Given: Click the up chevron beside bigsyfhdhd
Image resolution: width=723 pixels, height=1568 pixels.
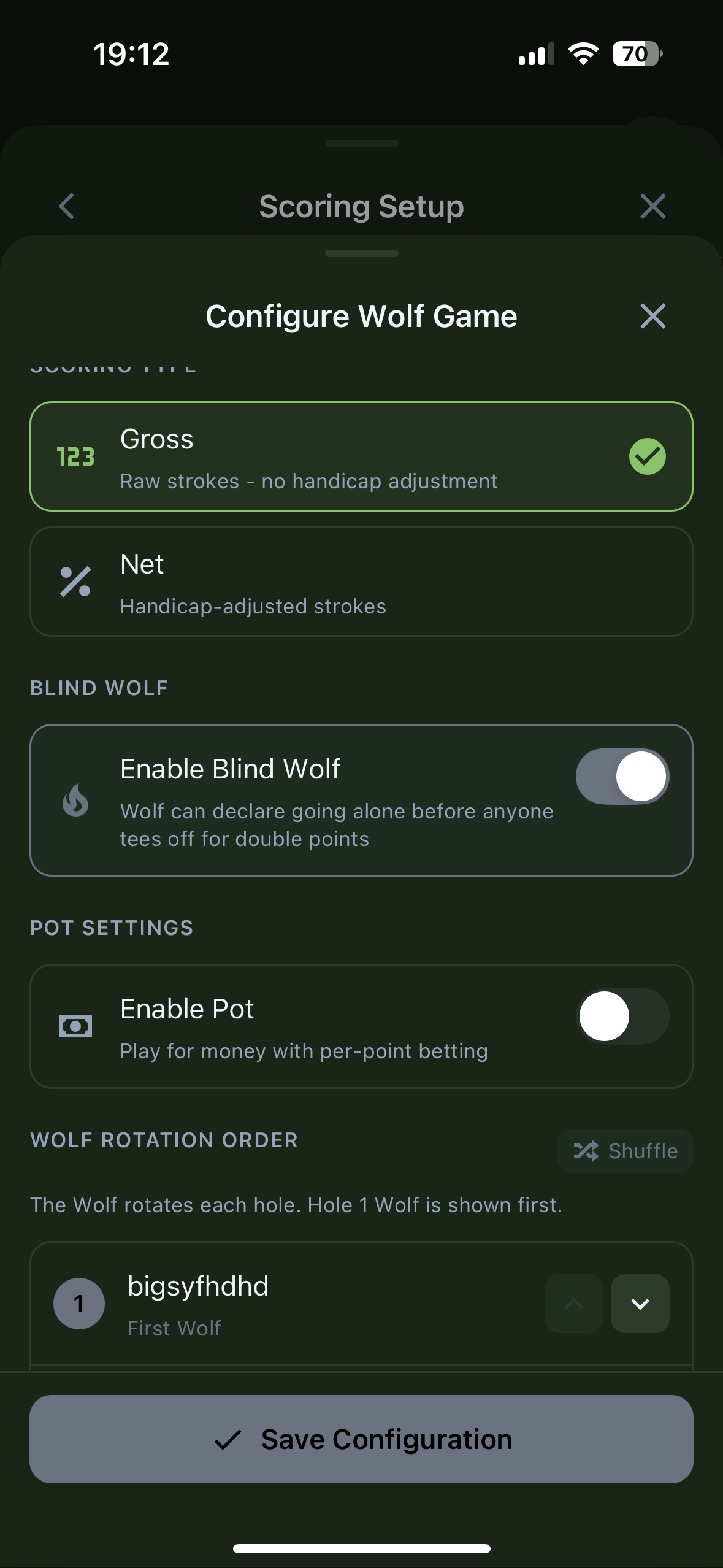Looking at the screenshot, I should click(574, 1304).
